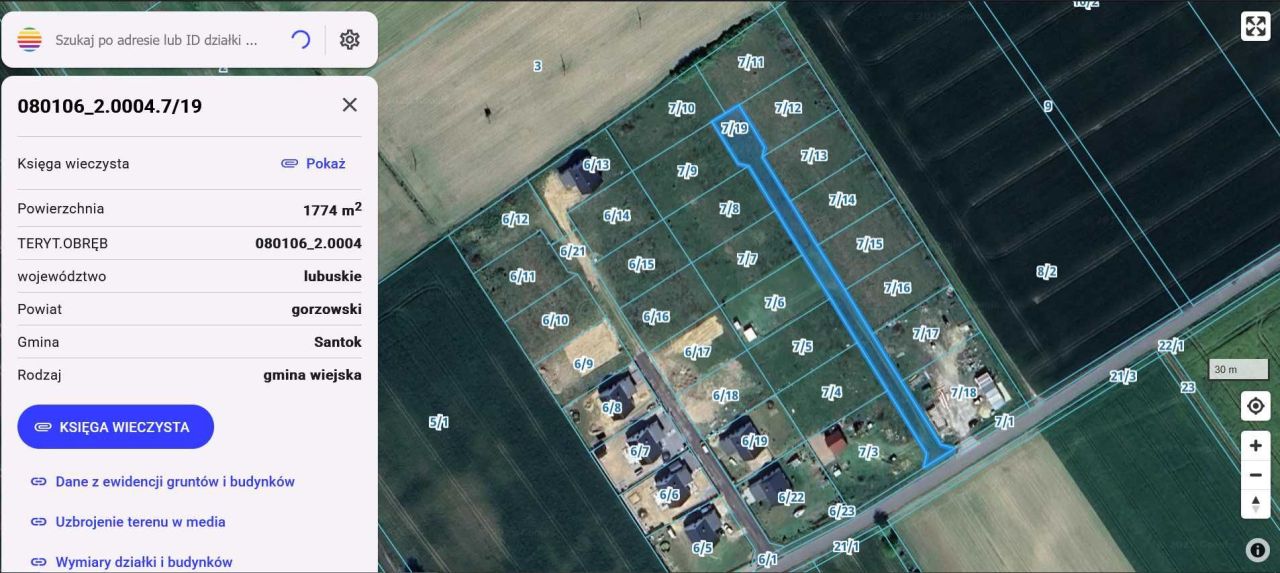Tap the app's colorful logo icon
The width and height of the screenshot is (1280, 573).
tap(30, 40)
